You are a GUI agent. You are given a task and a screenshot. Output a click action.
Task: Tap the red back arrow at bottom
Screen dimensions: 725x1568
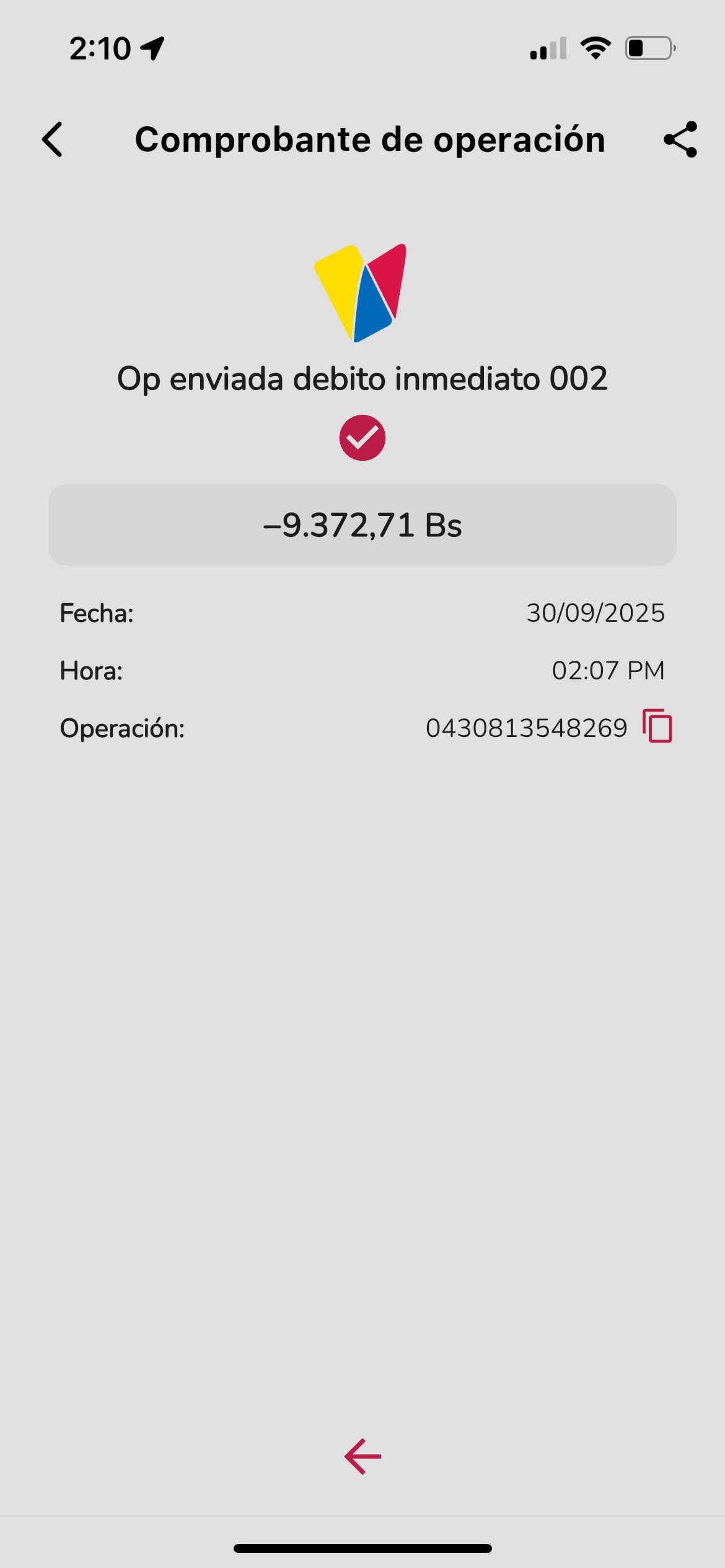pyautogui.click(x=362, y=1457)
